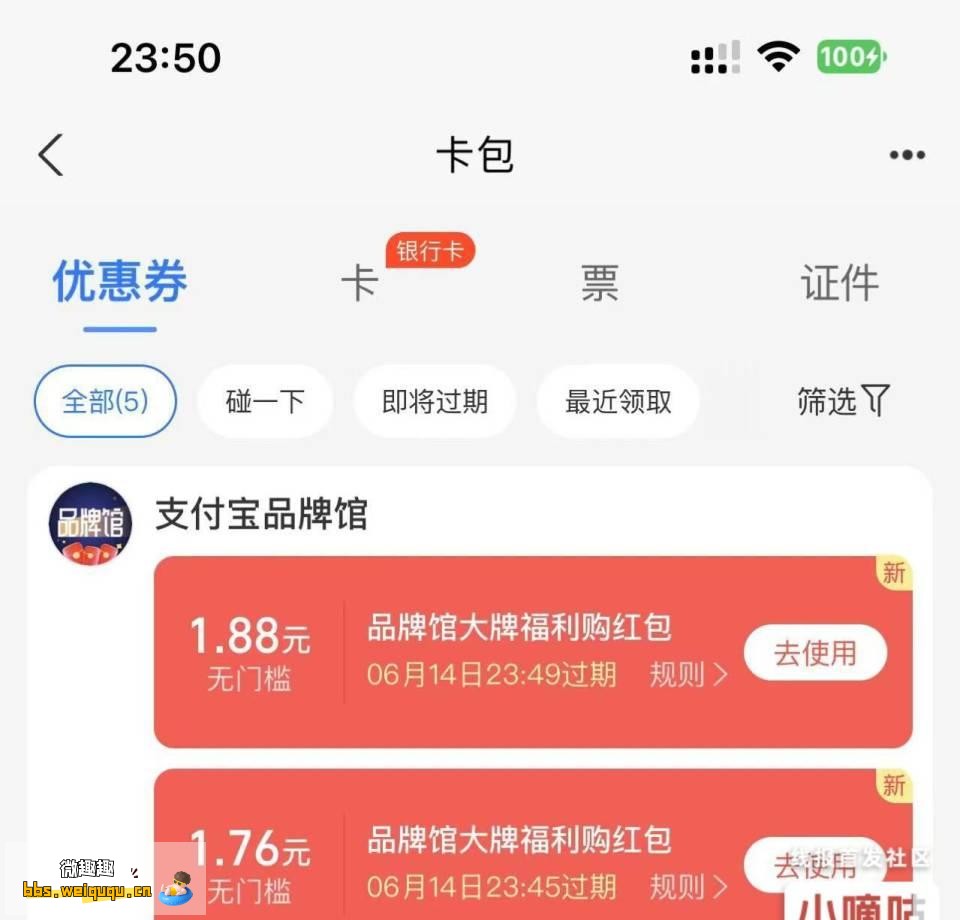Switch to the 票 tab
The height and width of the screenshot is (920, 960).
pyautogui.click(x=600, y=283)
